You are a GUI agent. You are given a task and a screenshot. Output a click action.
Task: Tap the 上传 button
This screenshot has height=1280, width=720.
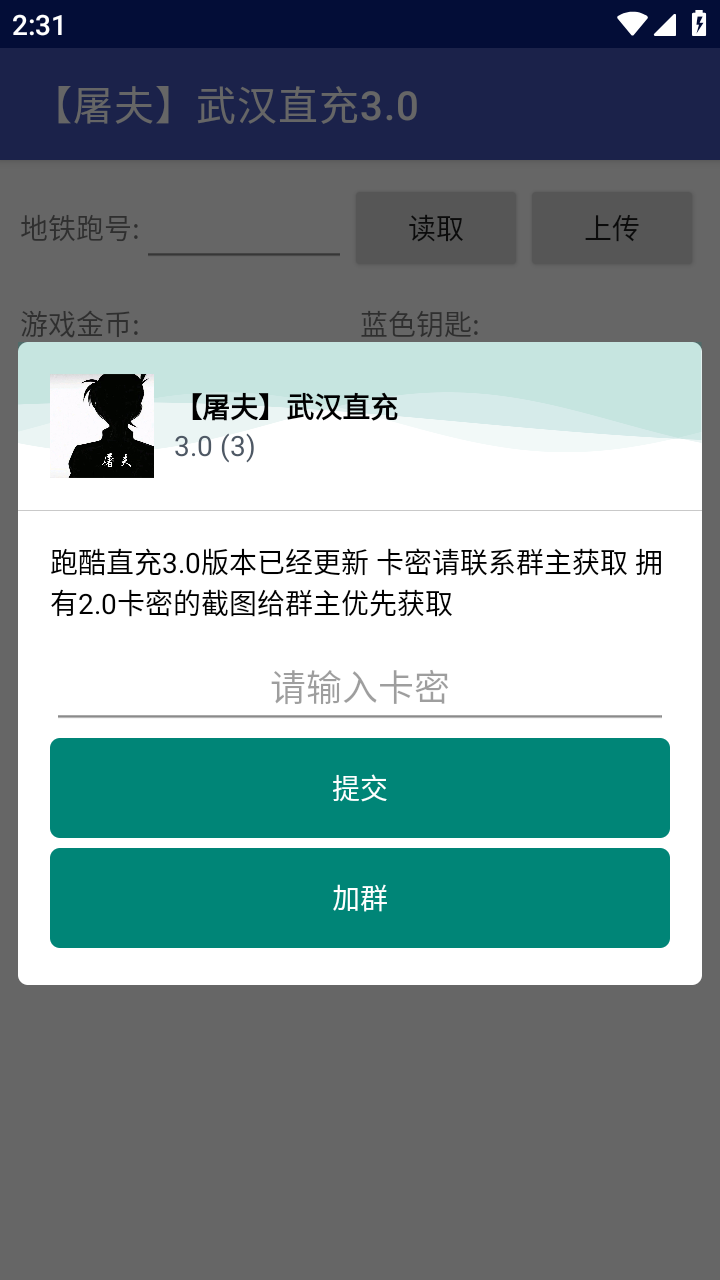[612, 228]
